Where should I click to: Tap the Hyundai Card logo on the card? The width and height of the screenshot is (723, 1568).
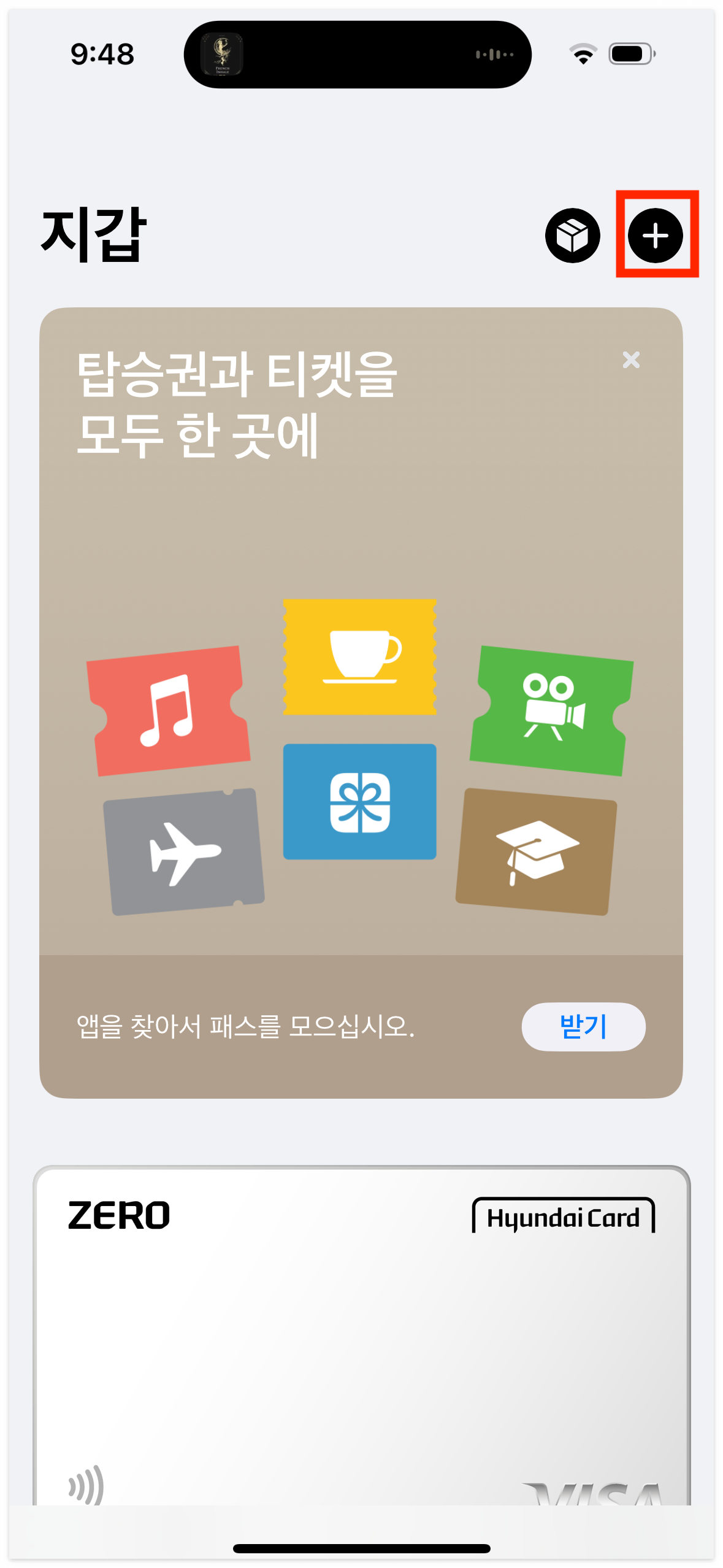pyautogui.click(x=564, y=1217)
